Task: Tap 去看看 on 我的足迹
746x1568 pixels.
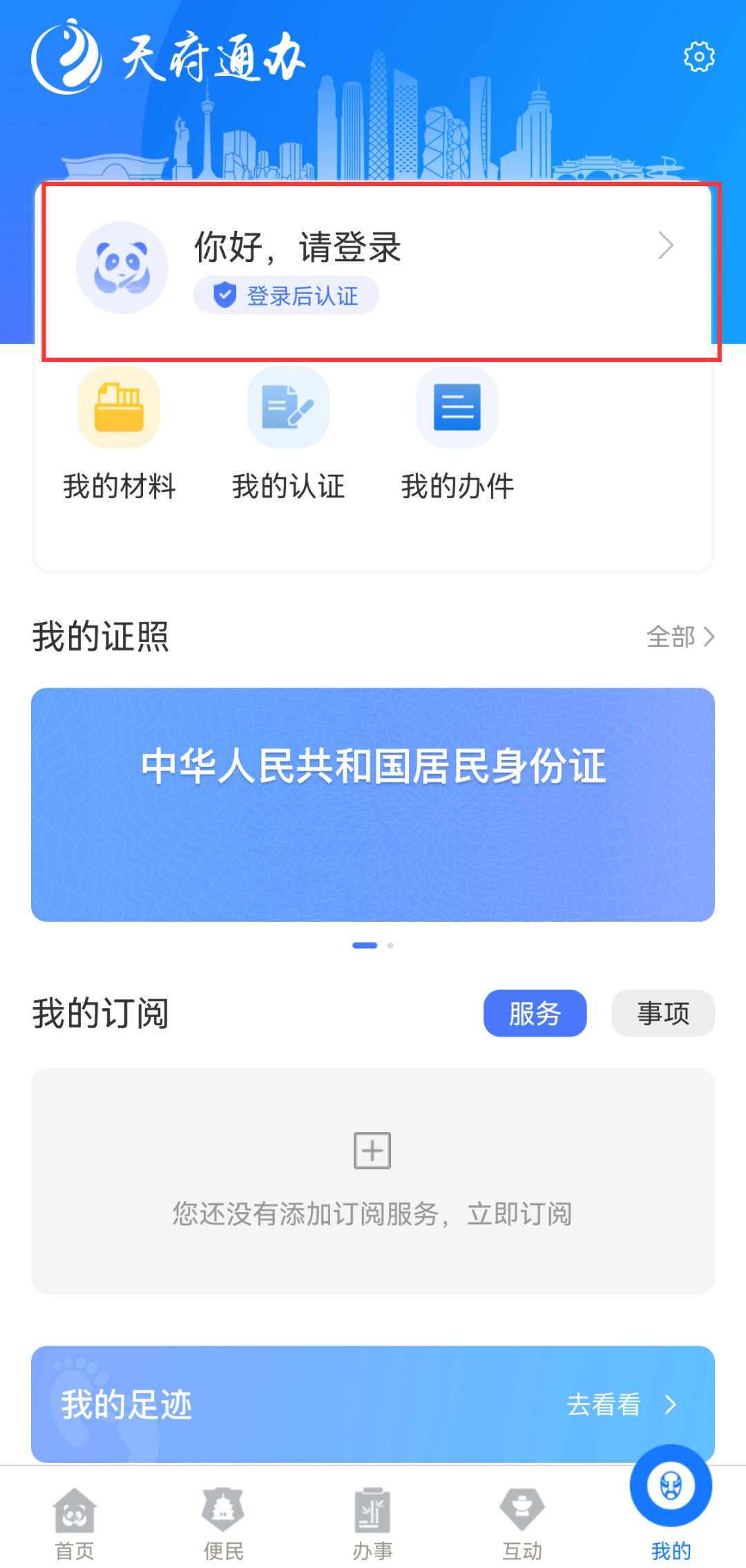Action: pyautogui.click(x=620, y=1404)
